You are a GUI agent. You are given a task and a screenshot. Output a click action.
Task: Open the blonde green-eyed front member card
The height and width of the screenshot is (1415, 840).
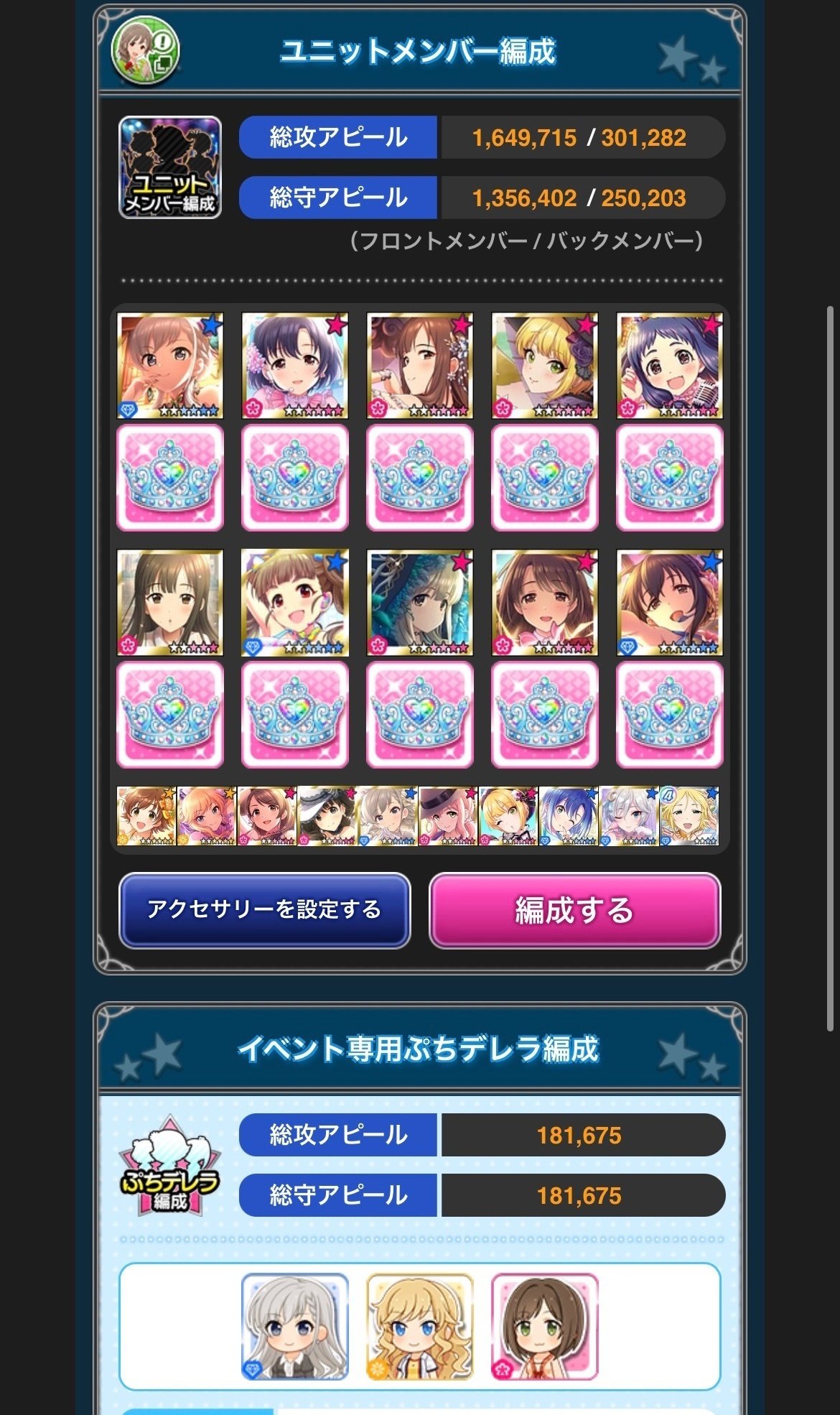click(544, 366)
